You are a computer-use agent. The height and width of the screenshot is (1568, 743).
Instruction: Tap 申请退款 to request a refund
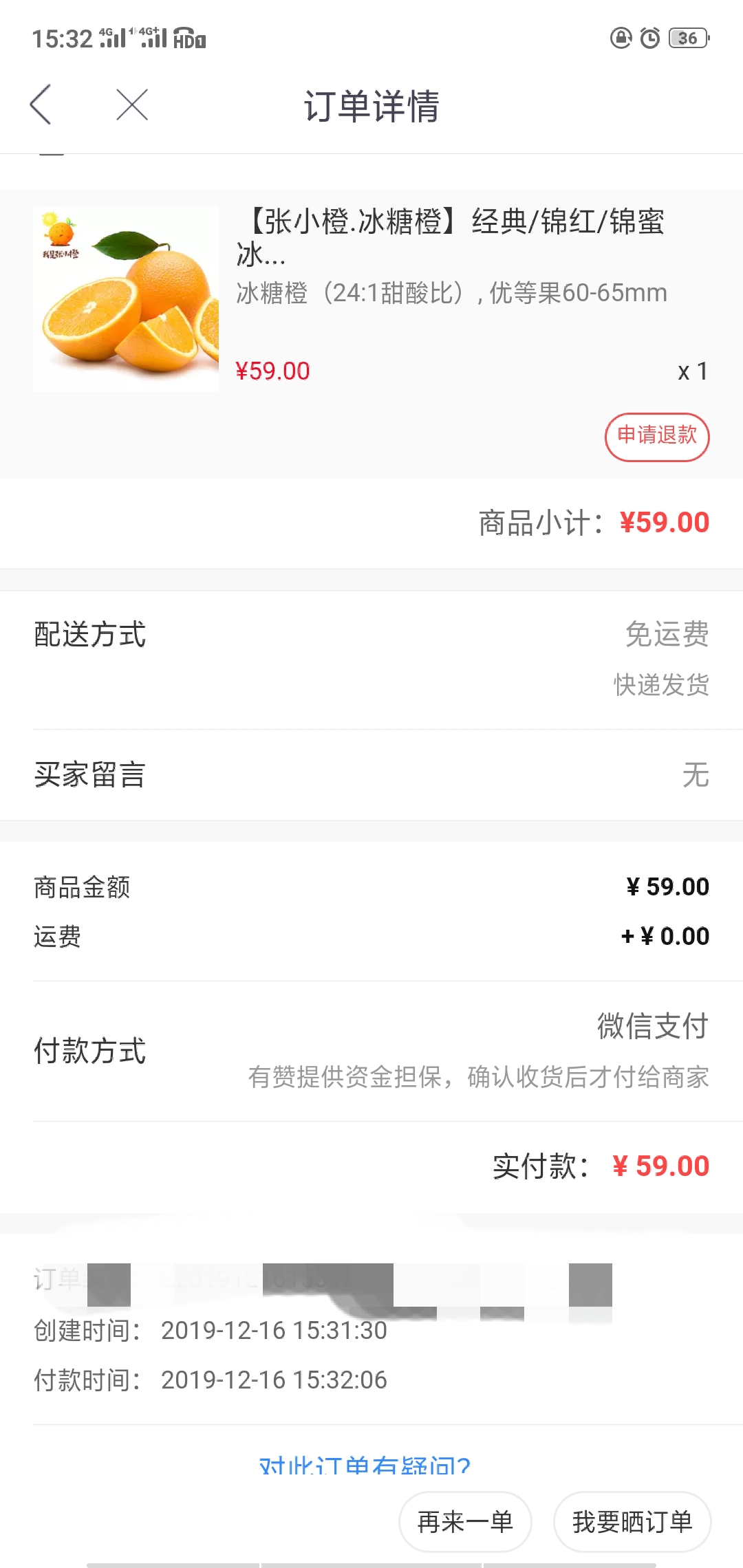(657, 437)
